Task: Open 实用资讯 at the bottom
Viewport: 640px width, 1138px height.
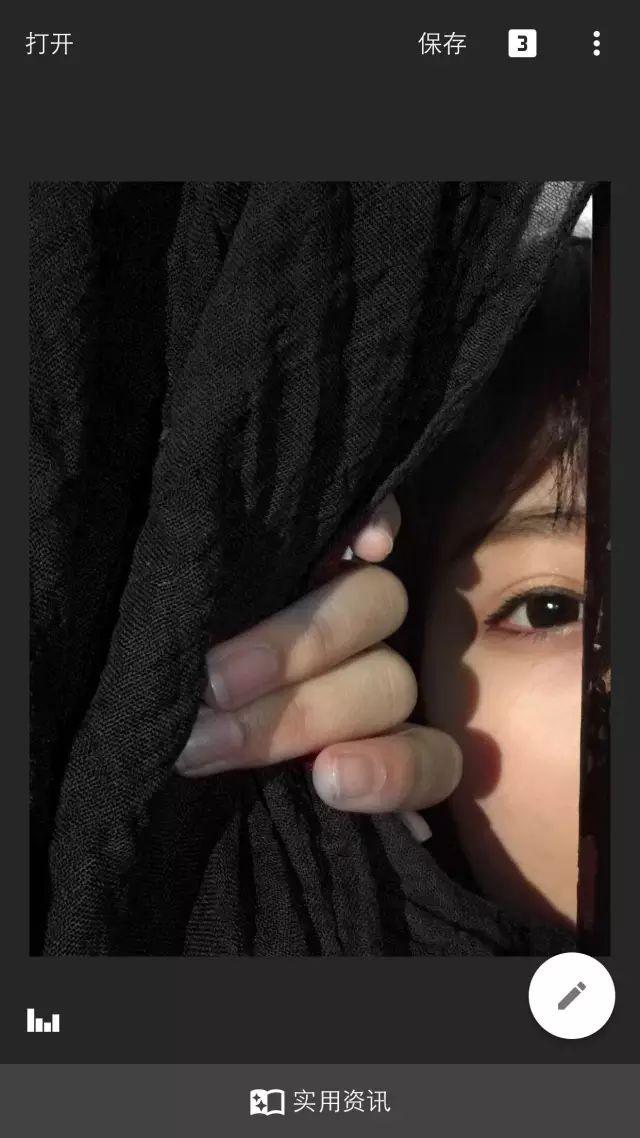Action: pos(320,1102)
